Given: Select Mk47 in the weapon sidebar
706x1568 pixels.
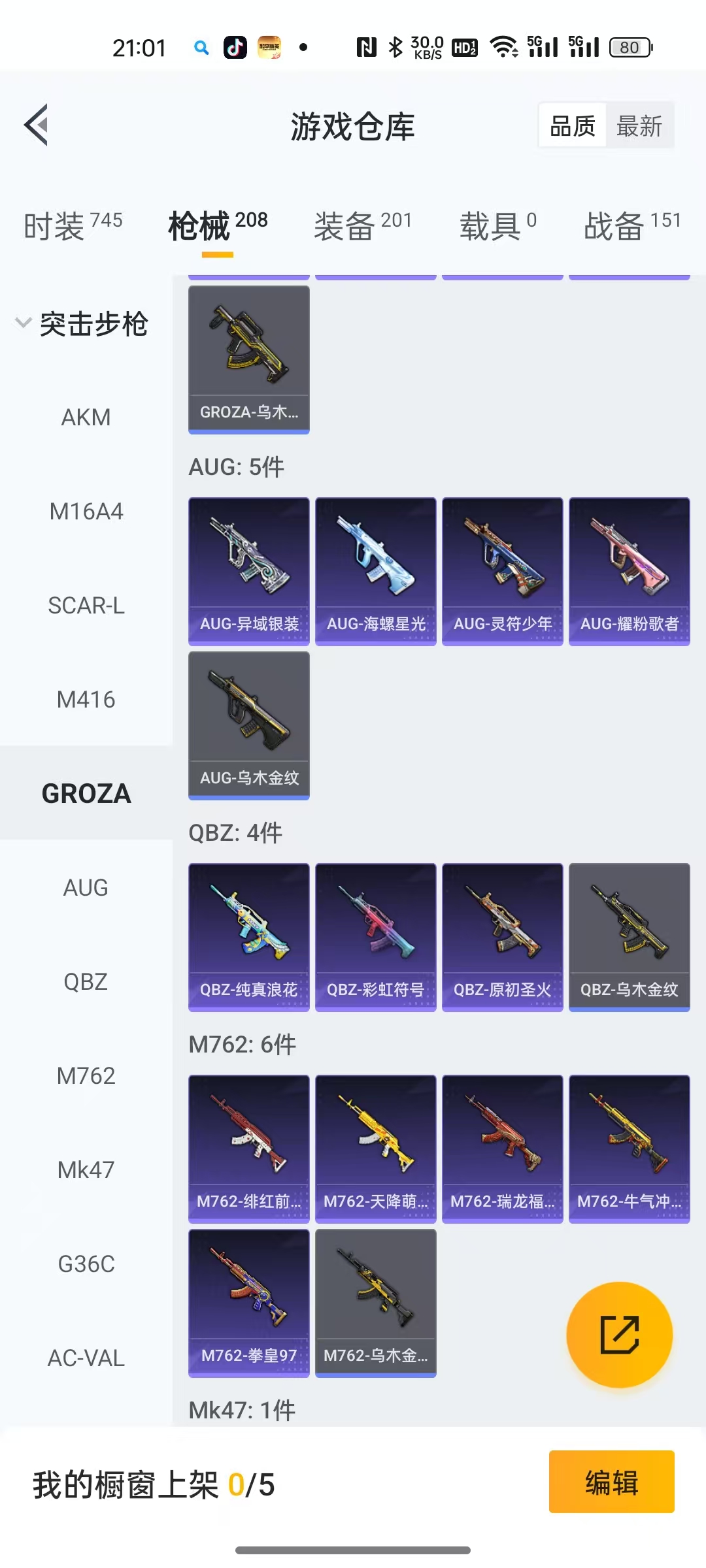Looking at the screenshot, I should pos(86,1170).
